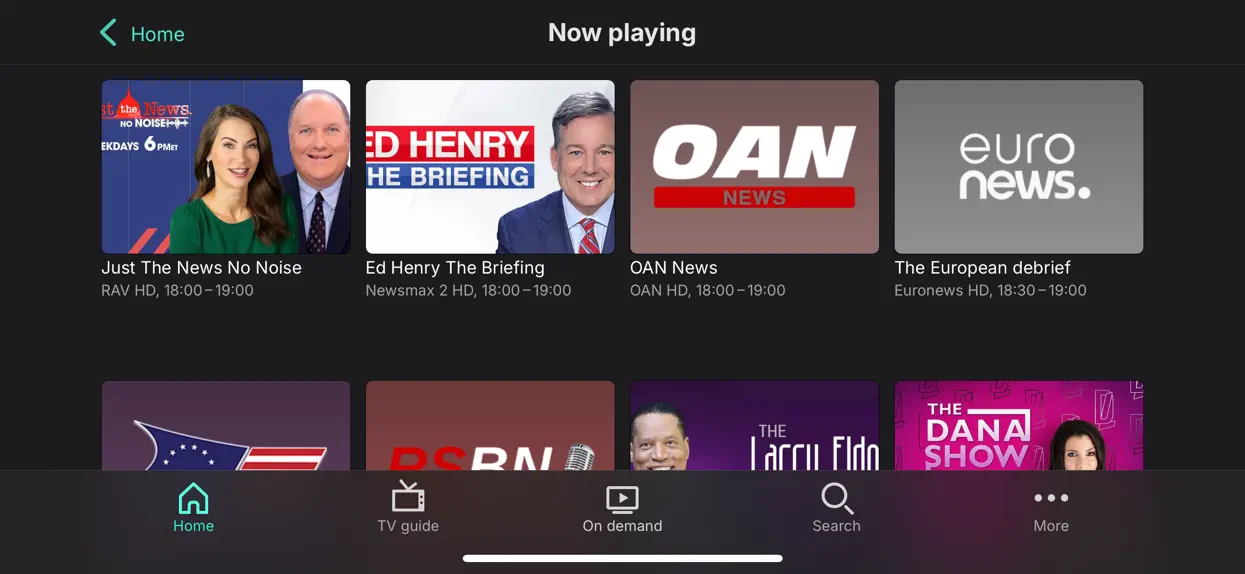Switch to the TV guide tab
This screenshot has width=1245, height=574.
tap(408, 508)
